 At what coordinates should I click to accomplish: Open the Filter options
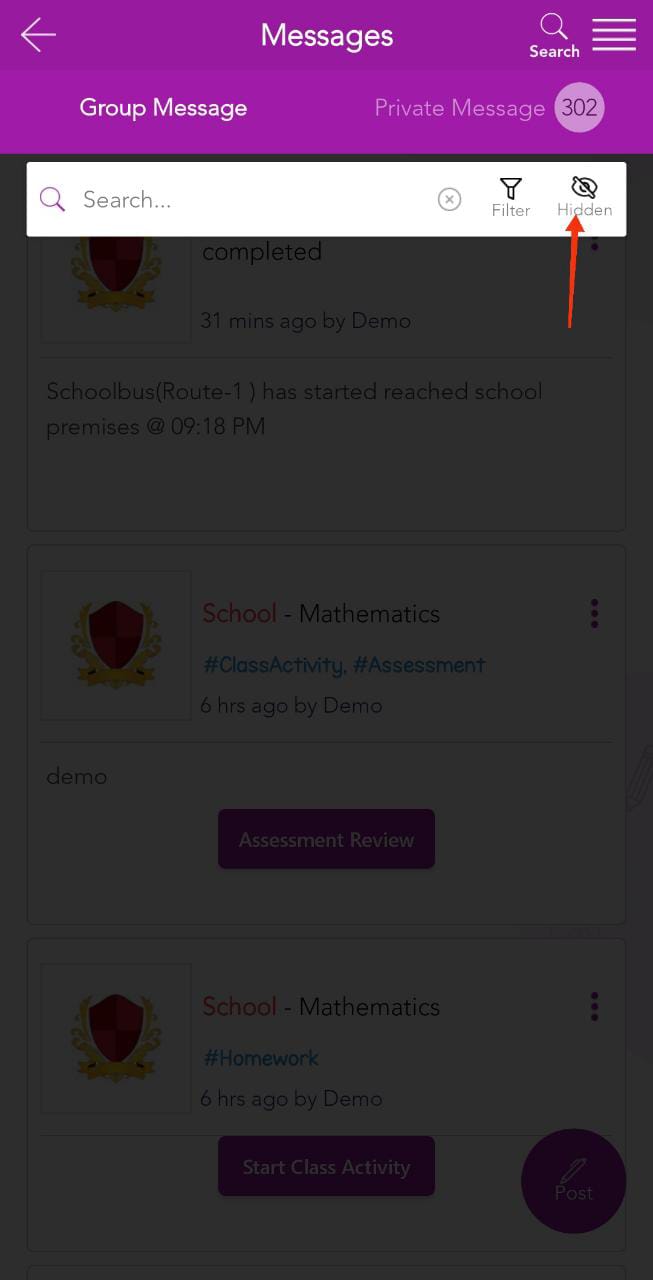pyautogui.click(x=511, y=197)
